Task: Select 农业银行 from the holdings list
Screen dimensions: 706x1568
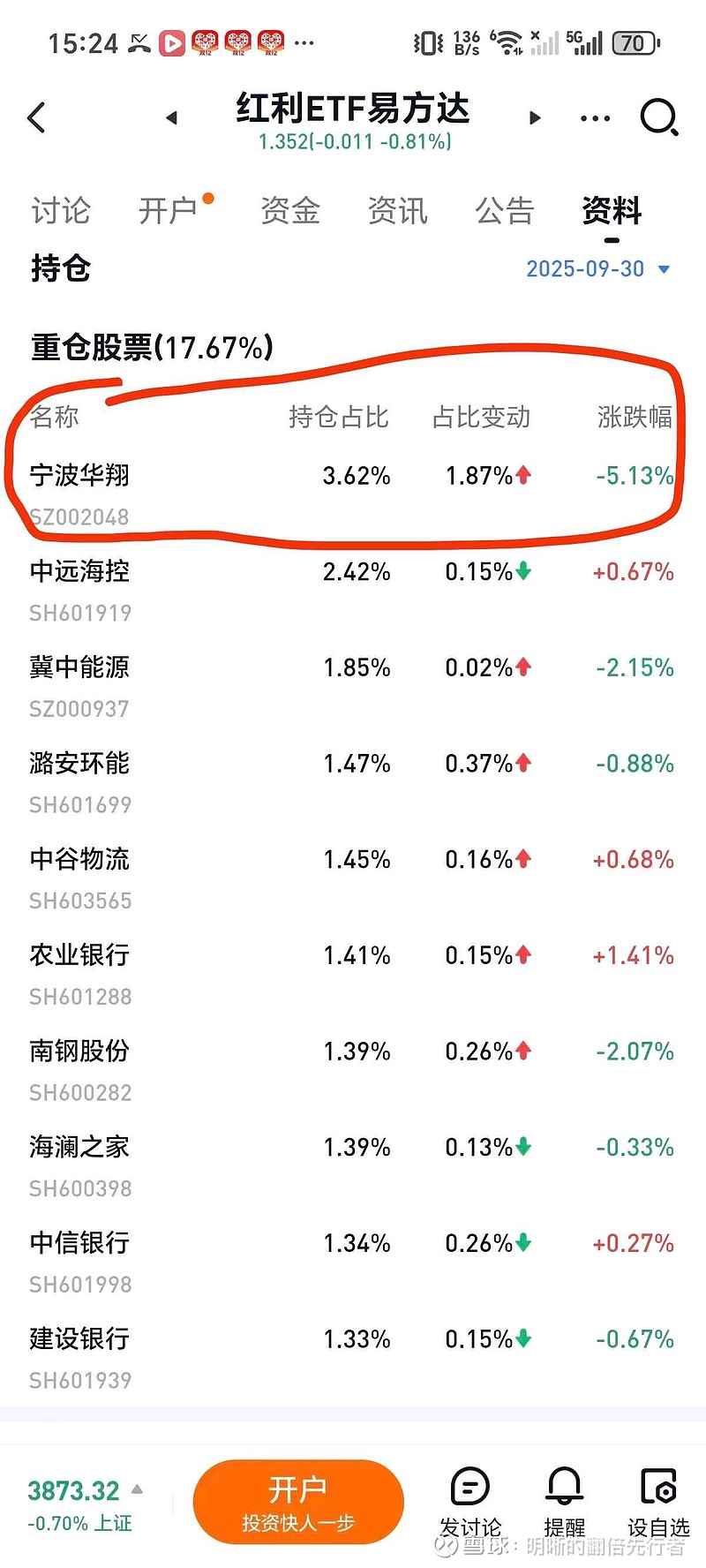Action: (79, 955)
